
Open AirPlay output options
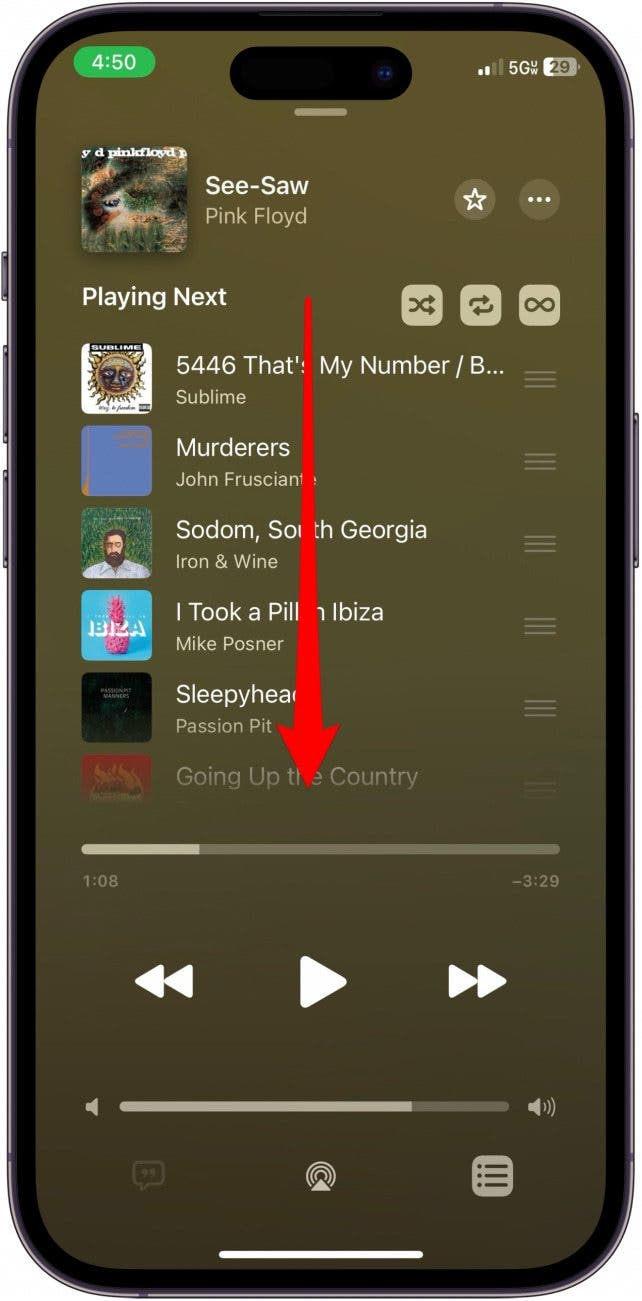click(320, 1177)
